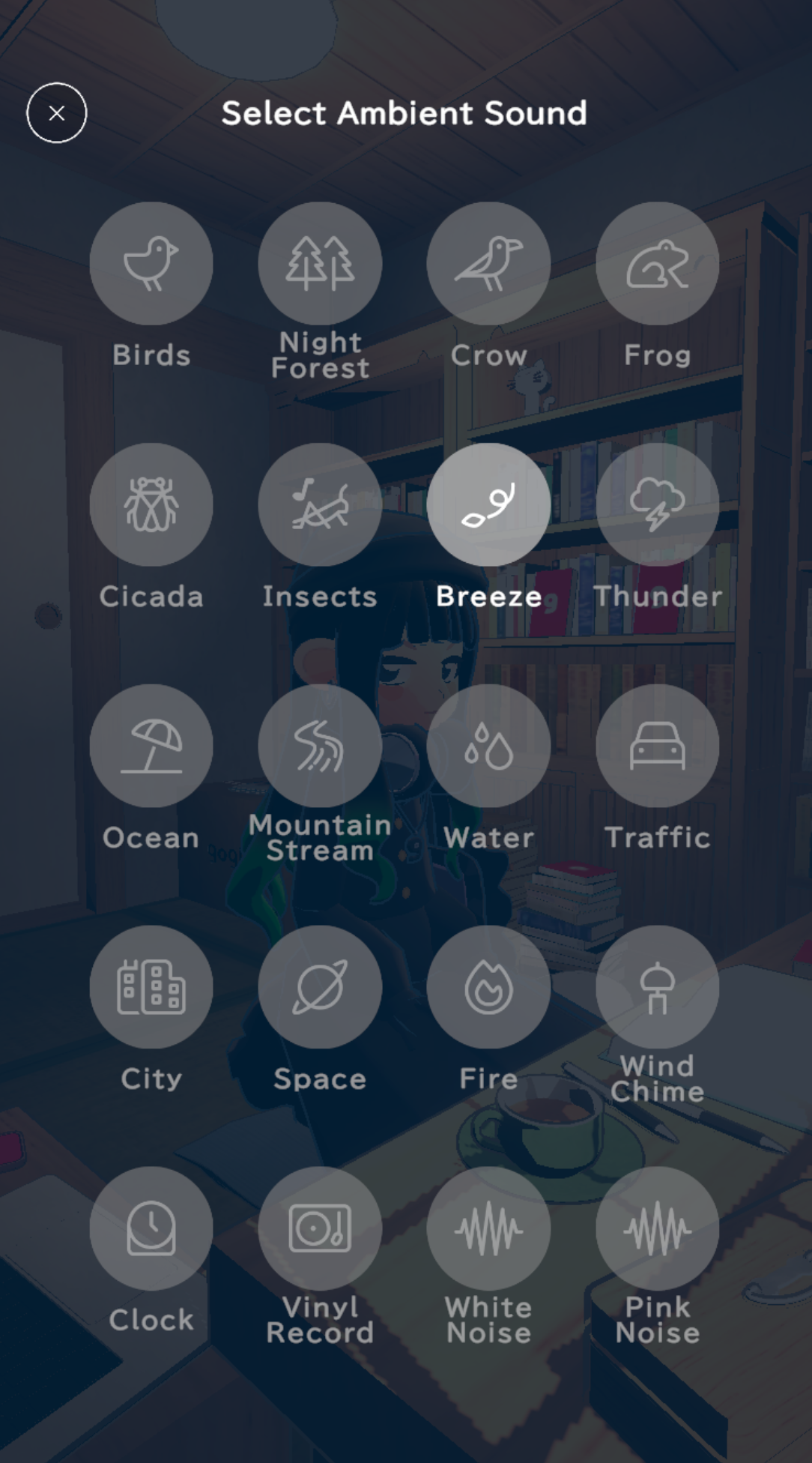Pick the Fire sound
The height and width of the screenshot is (1463, 812).
pyautogui.click(x=488, y=987)
